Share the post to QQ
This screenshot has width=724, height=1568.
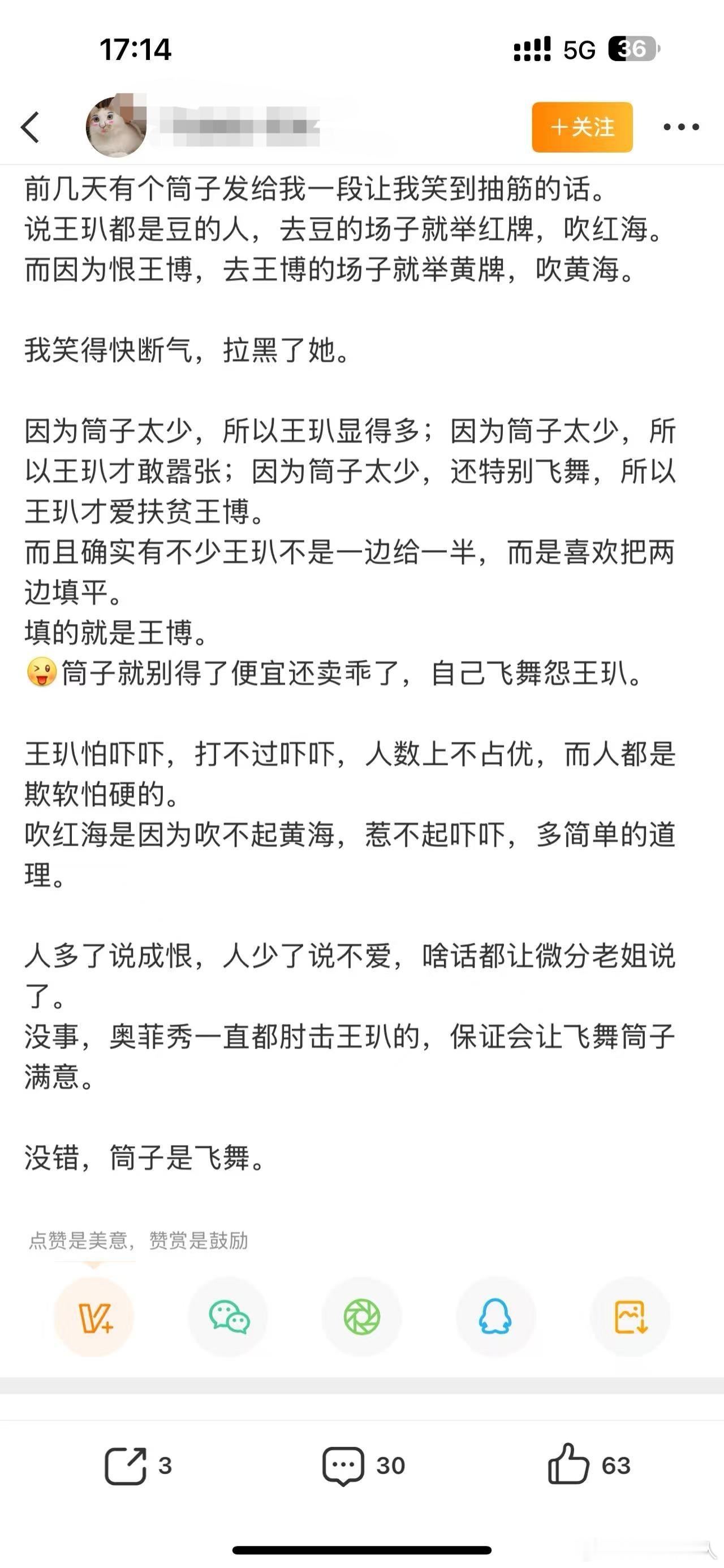coord(495,1318)
